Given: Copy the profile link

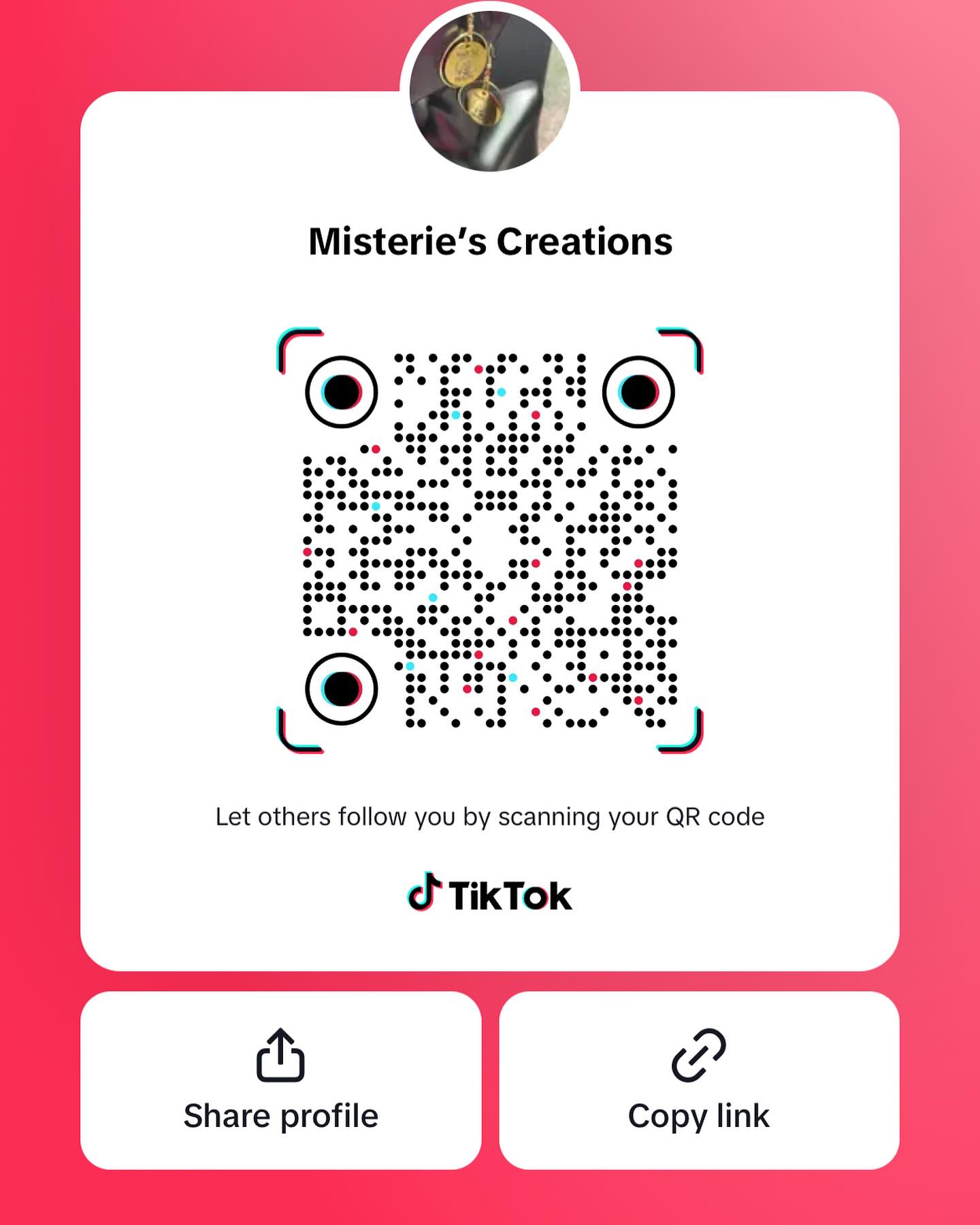Looking at the screenshot, I should click(x=699, y=1080).
